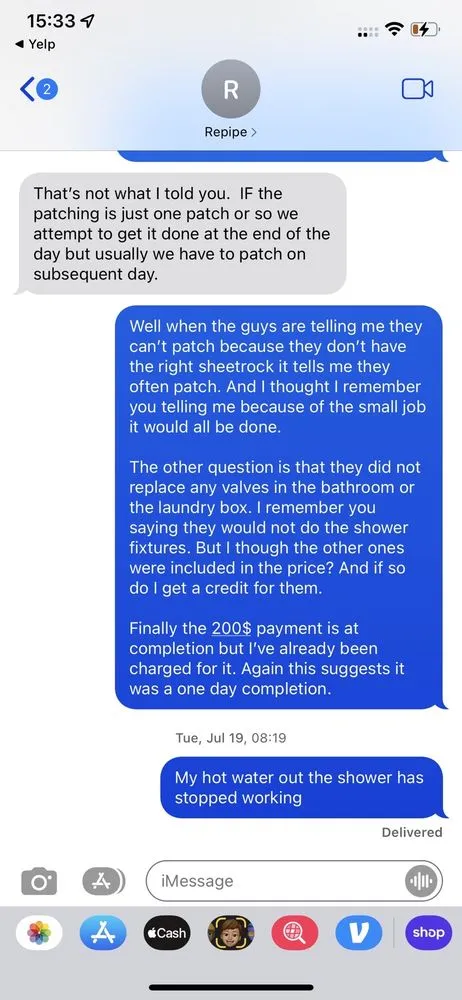462x1000 pixels.
Task: Go back to the messages list
Action: 39,90
